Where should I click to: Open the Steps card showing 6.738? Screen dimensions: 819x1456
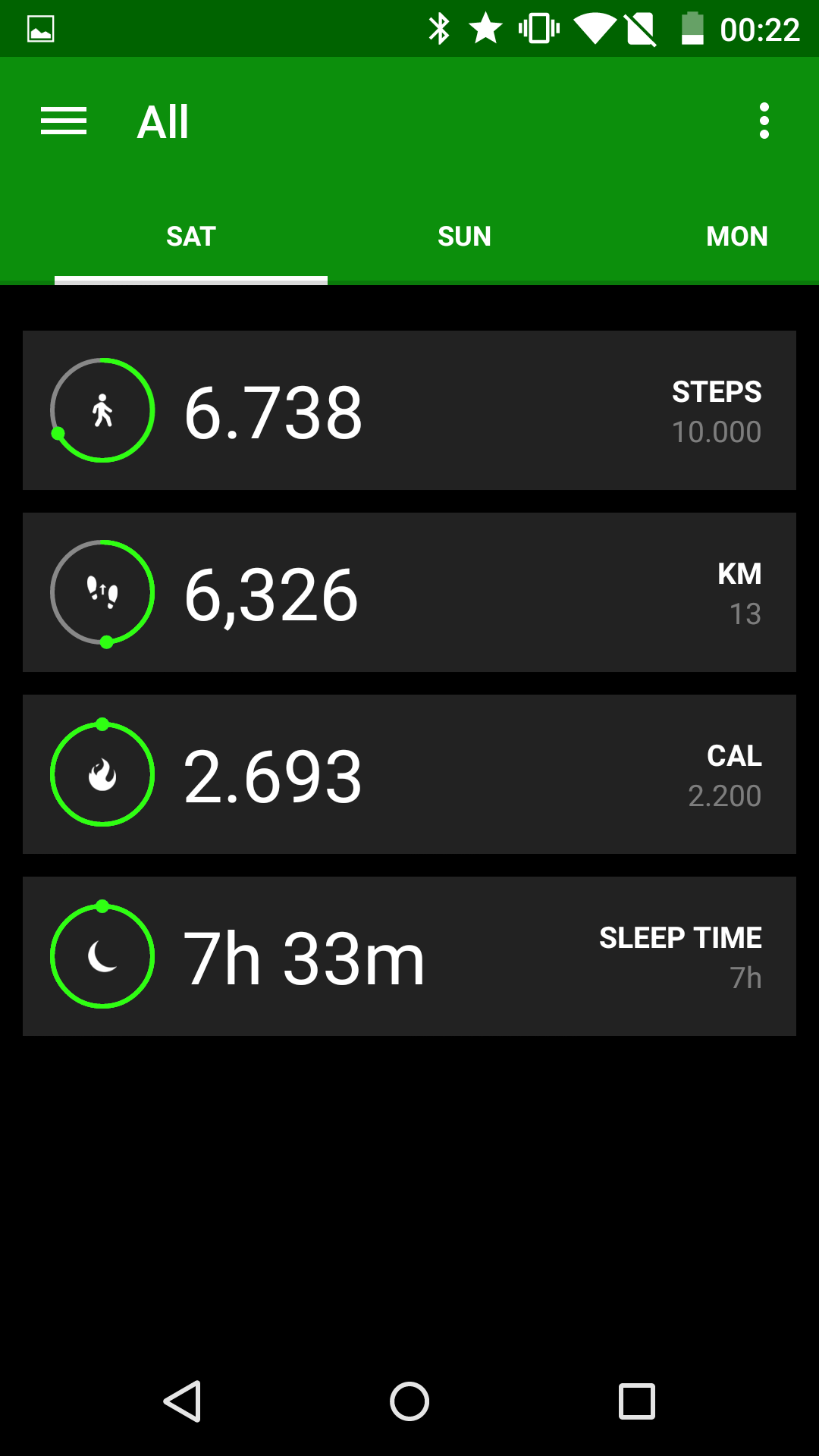409,410
